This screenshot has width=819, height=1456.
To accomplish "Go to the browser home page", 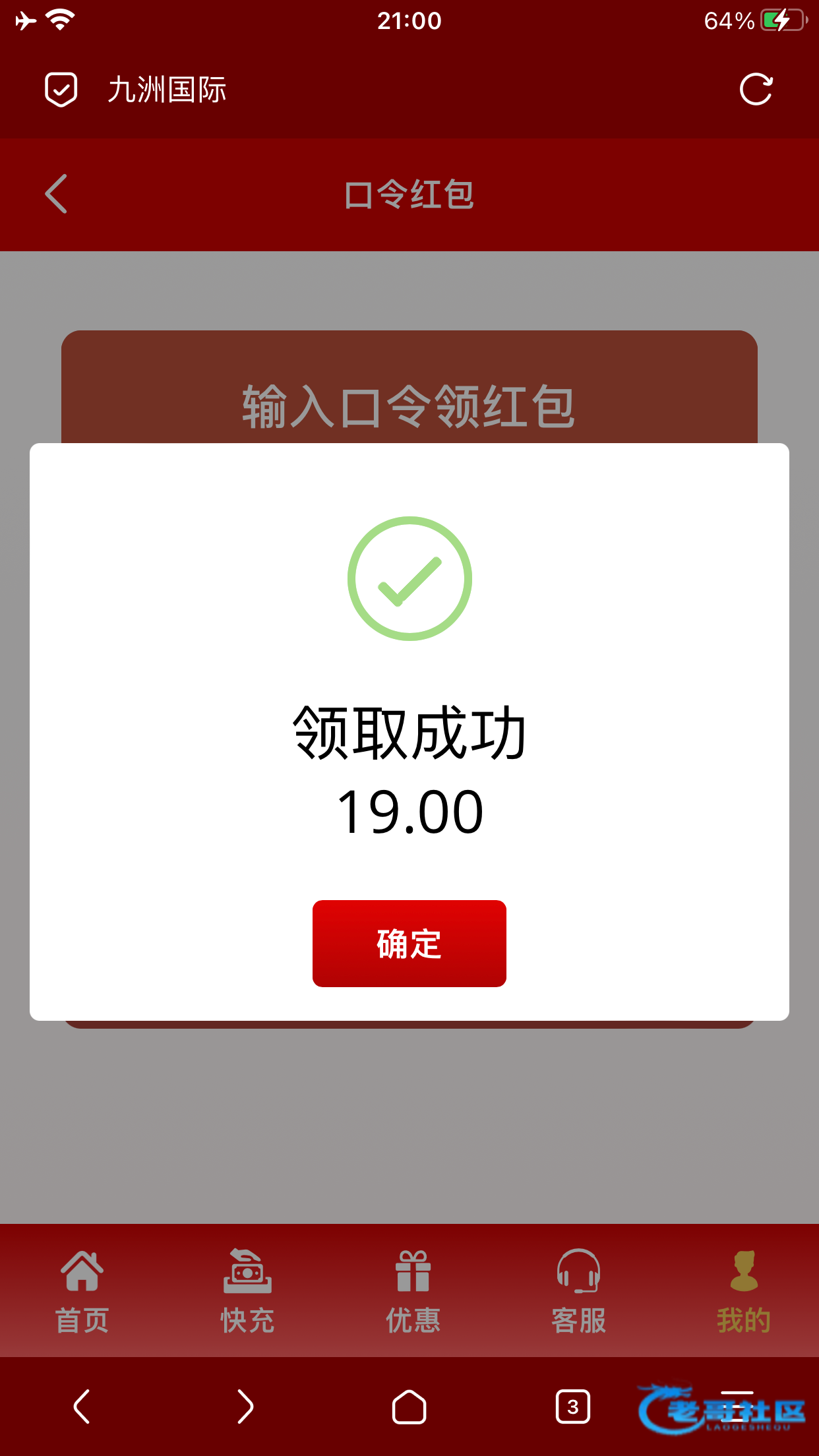I will (x=409, y=1407).
